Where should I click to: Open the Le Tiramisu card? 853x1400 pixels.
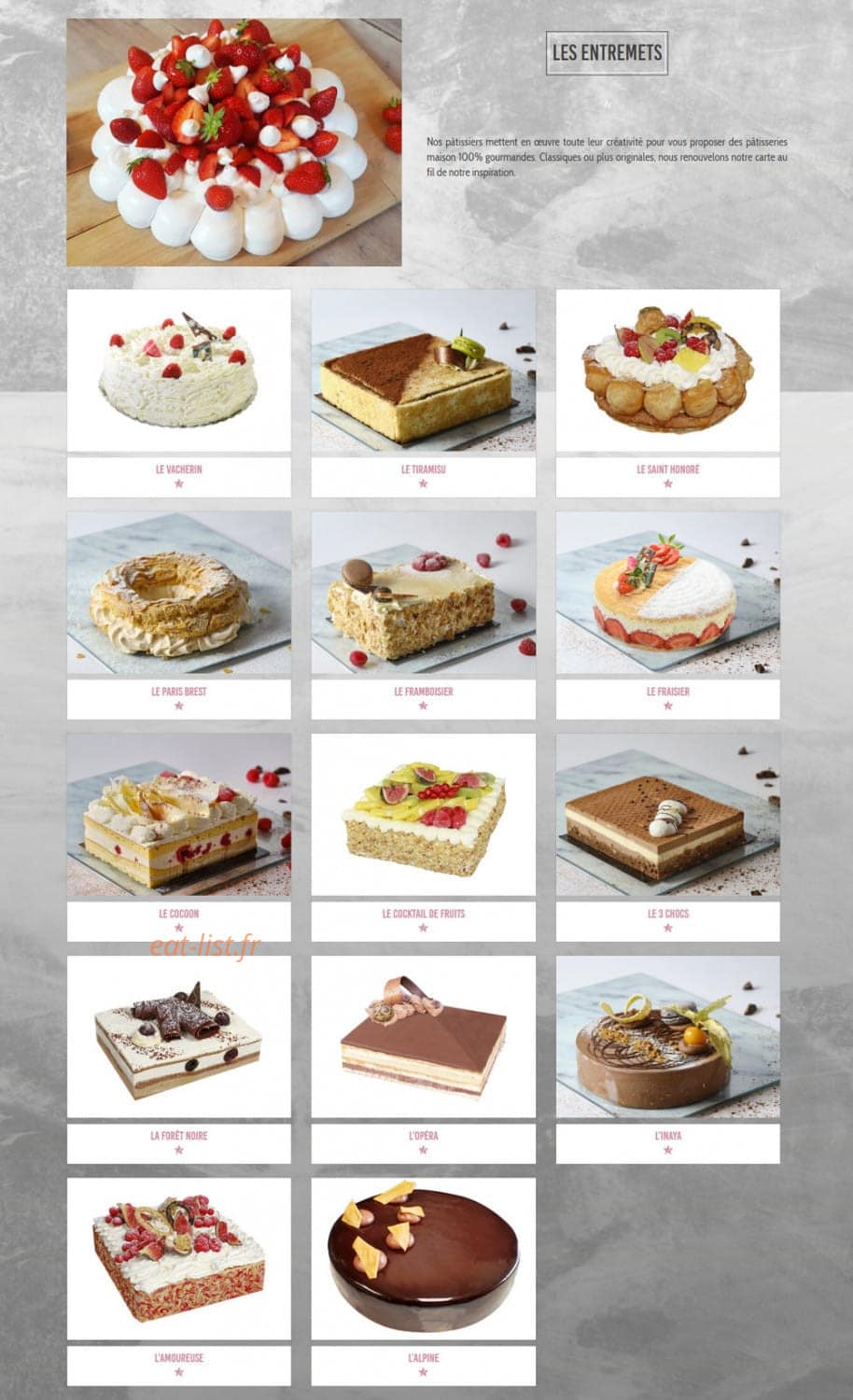coord(423,393)
